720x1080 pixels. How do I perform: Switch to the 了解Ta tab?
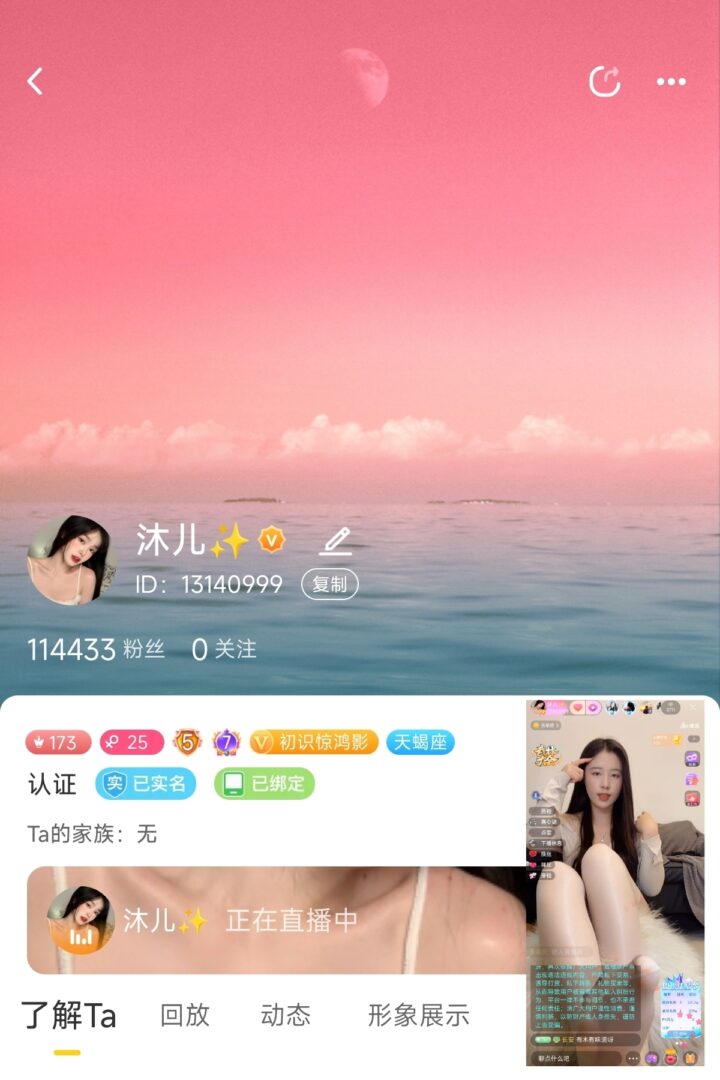pos(68,1015)
